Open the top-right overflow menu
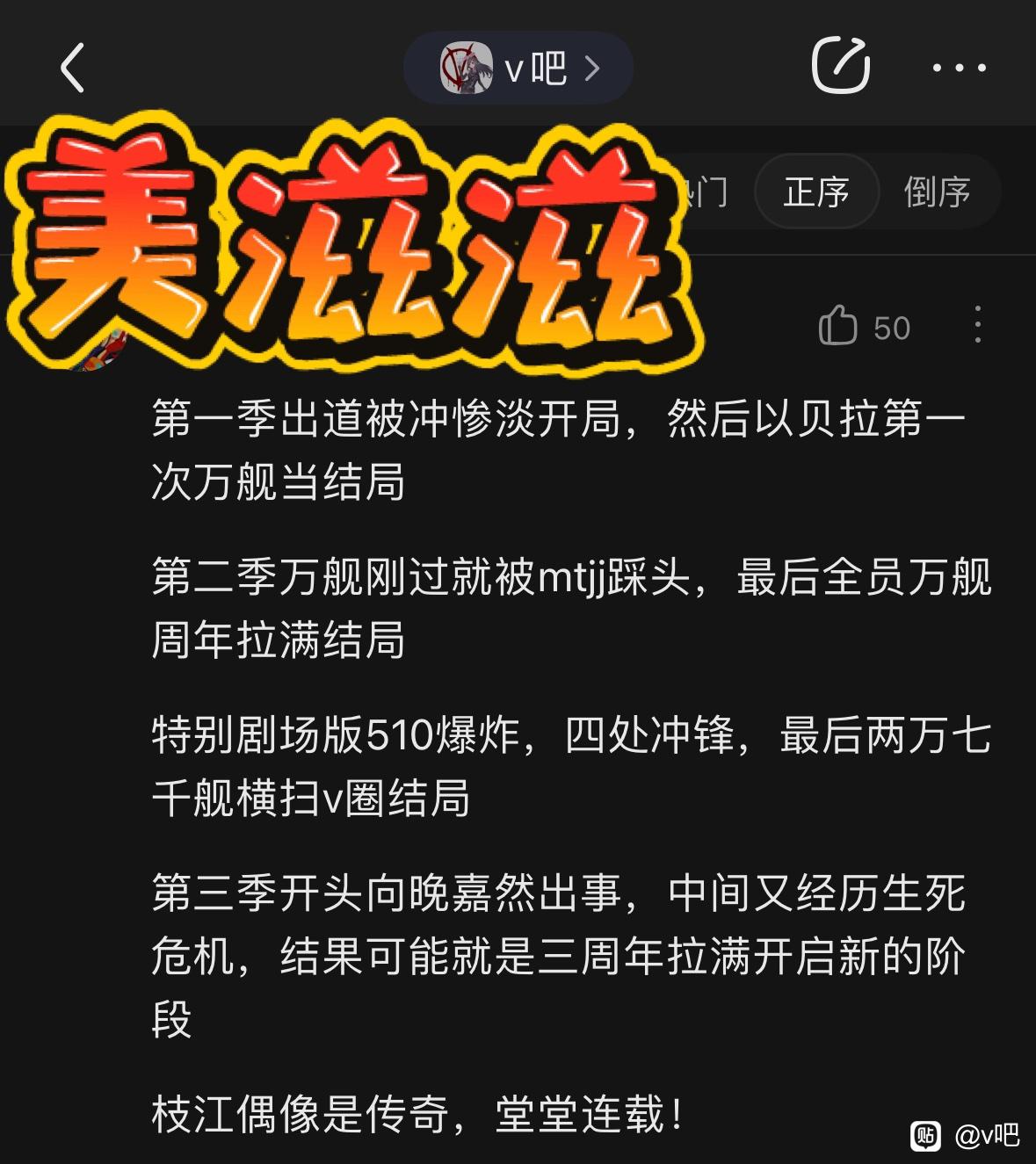The image size is (1036, 1164). pyautogui.click(x=959, y=68)
